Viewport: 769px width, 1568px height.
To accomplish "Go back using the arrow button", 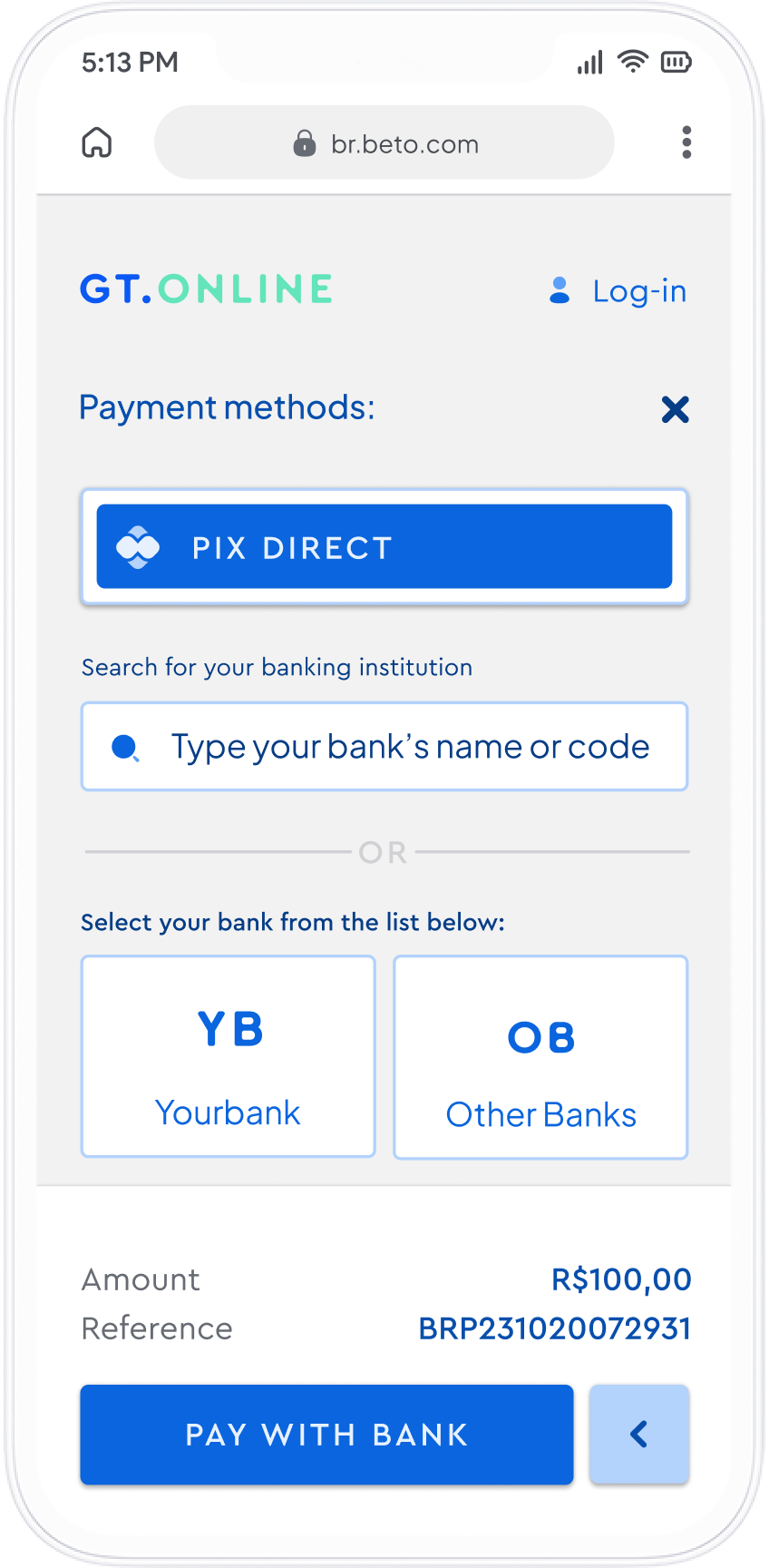I will [x=639, y=1435].
